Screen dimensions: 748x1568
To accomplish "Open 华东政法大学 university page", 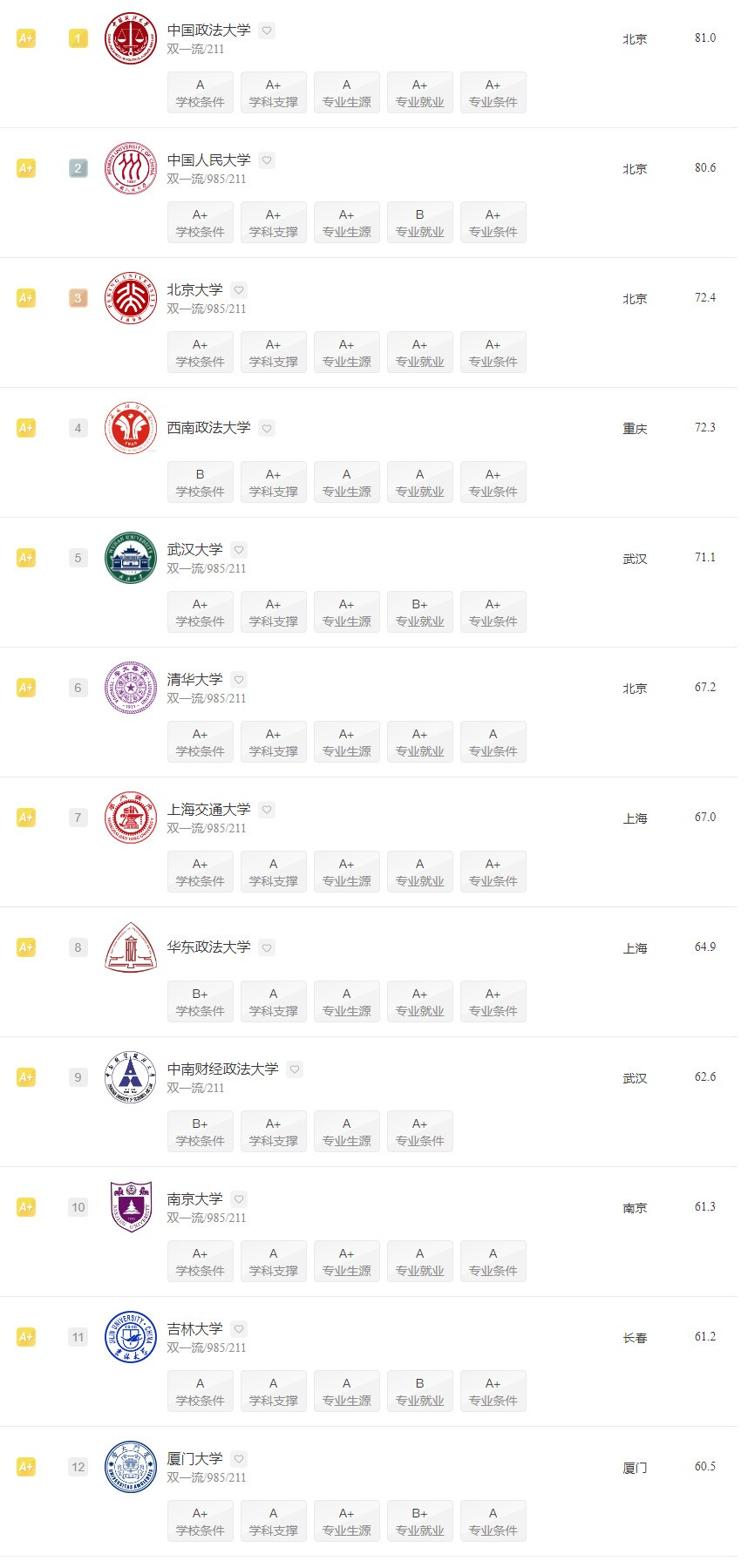I will pyautogui.click(x=208, y=947).
